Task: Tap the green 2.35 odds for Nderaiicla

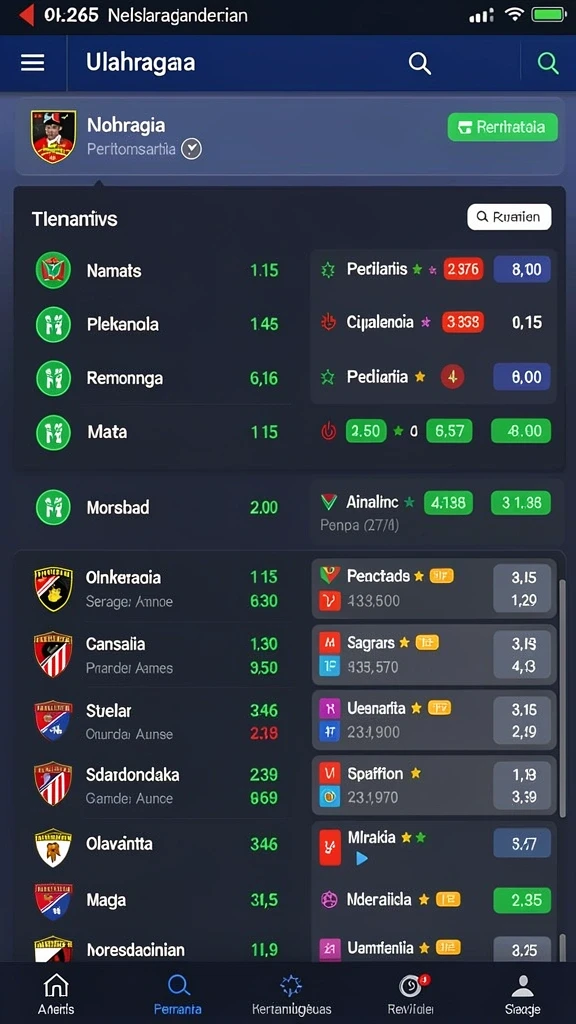Action: 522,900
